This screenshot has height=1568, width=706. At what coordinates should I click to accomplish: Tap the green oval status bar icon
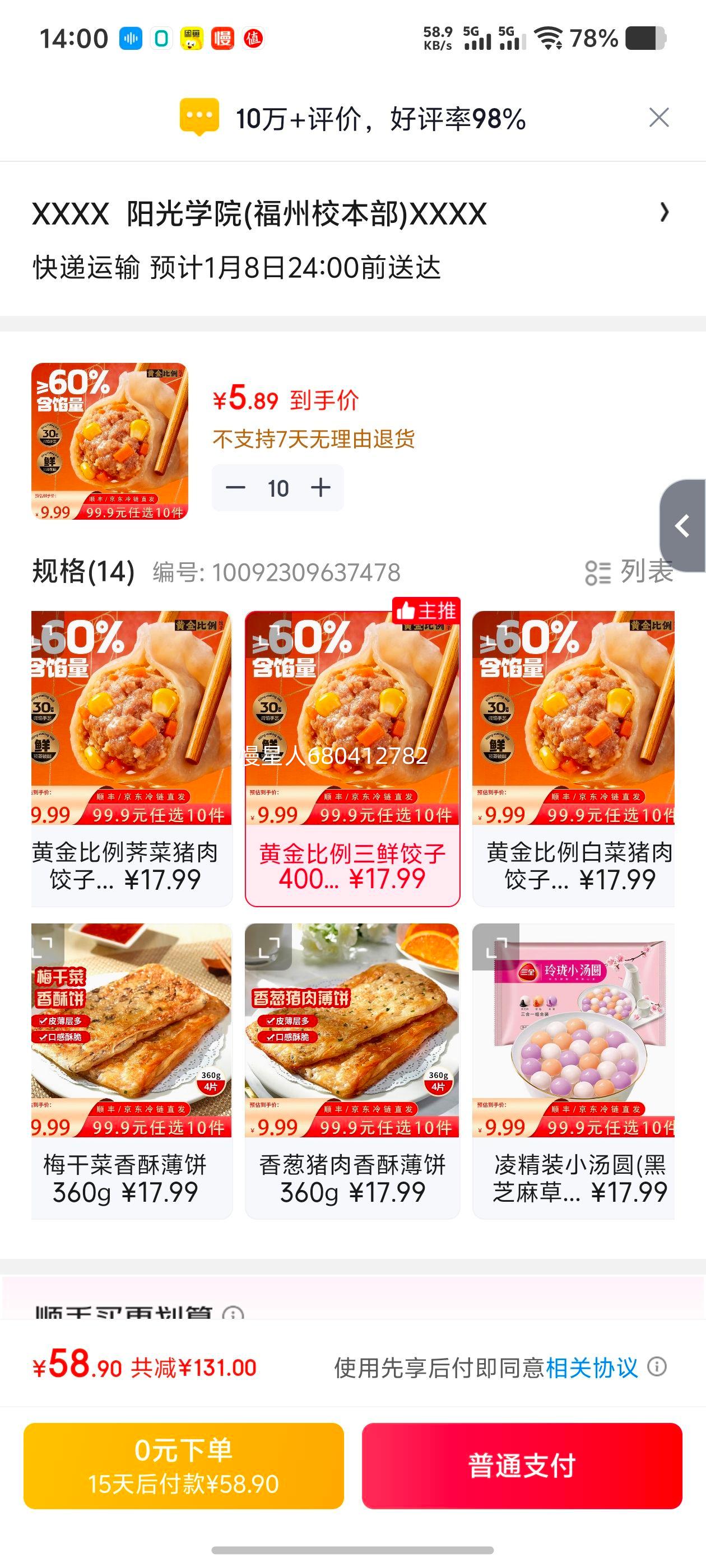(162, 38)
